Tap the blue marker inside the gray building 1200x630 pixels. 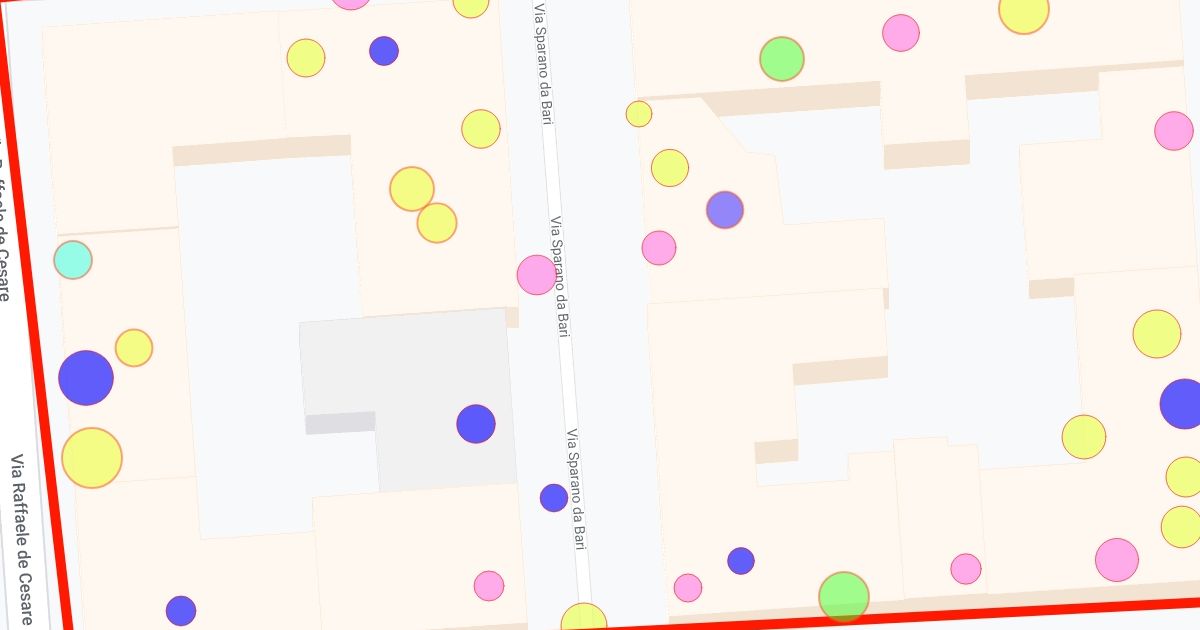point(476,424)
